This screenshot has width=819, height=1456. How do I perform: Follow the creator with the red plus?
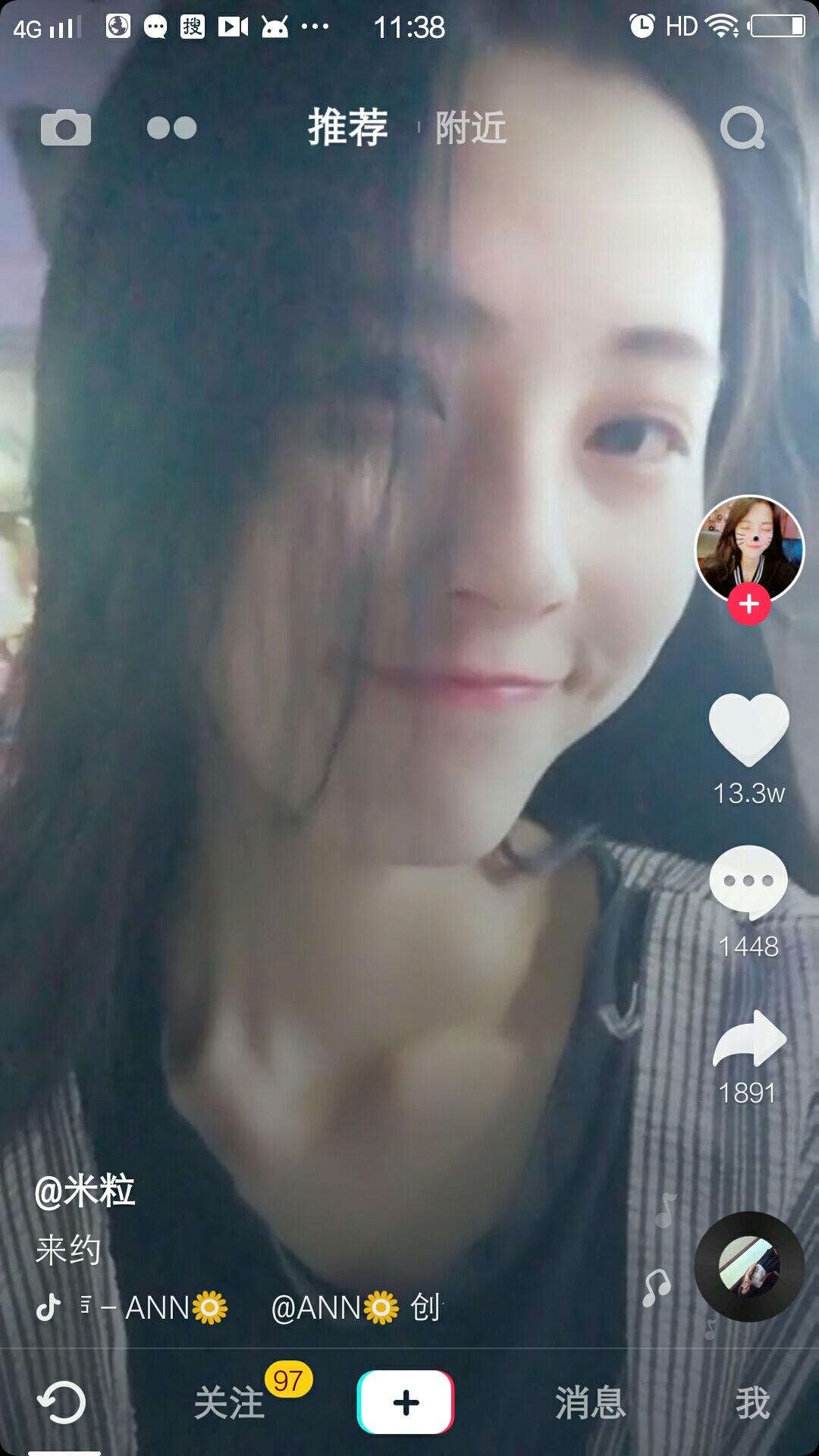(749, 604)
